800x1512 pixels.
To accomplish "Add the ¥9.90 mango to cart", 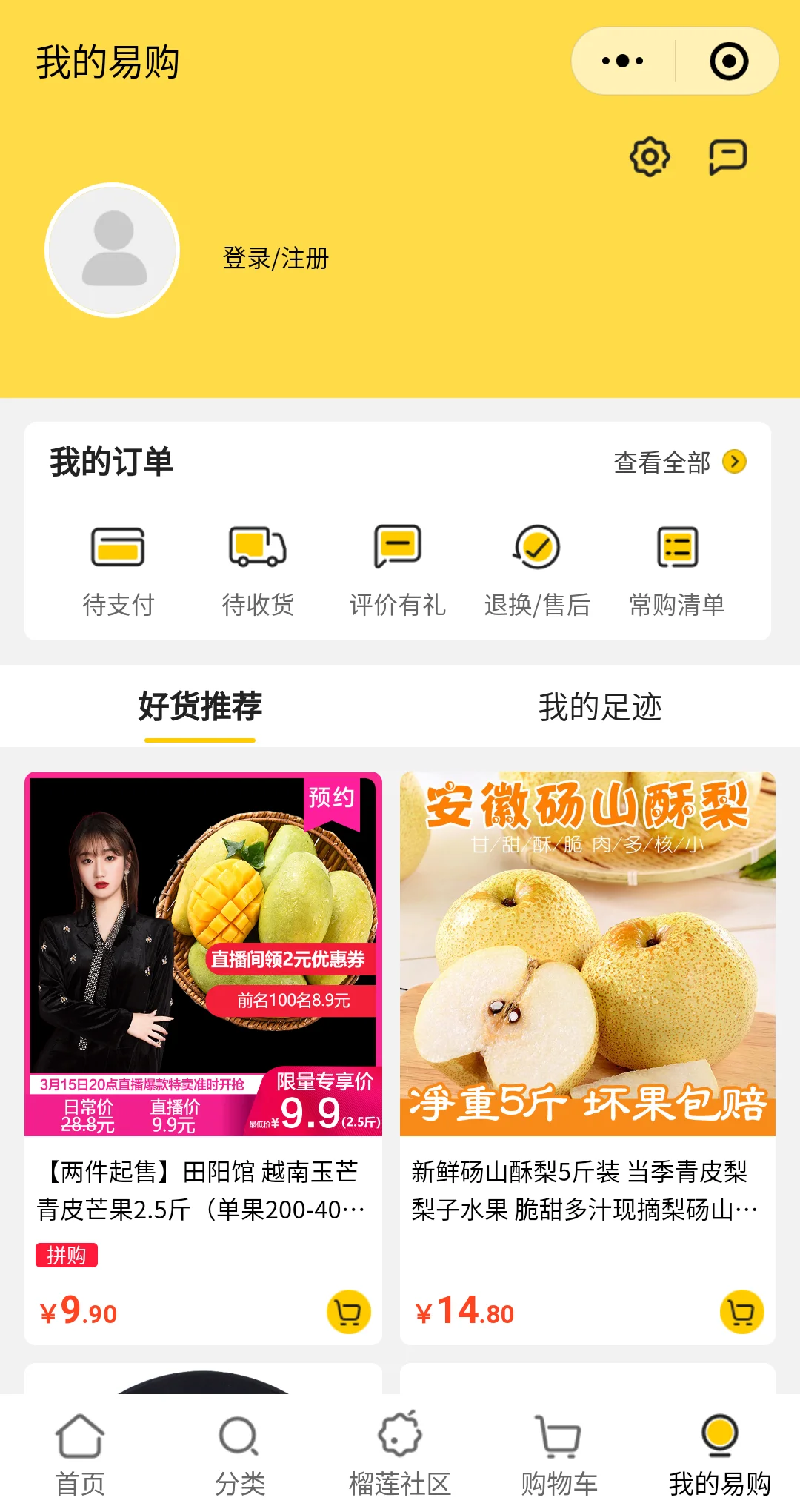I will [348, 1312].
